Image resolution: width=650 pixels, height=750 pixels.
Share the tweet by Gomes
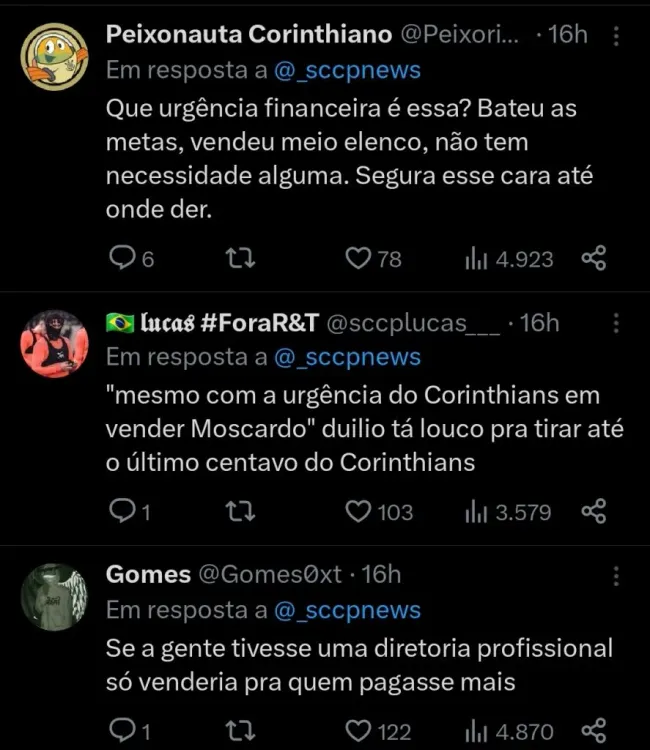[x=594, y=731]
